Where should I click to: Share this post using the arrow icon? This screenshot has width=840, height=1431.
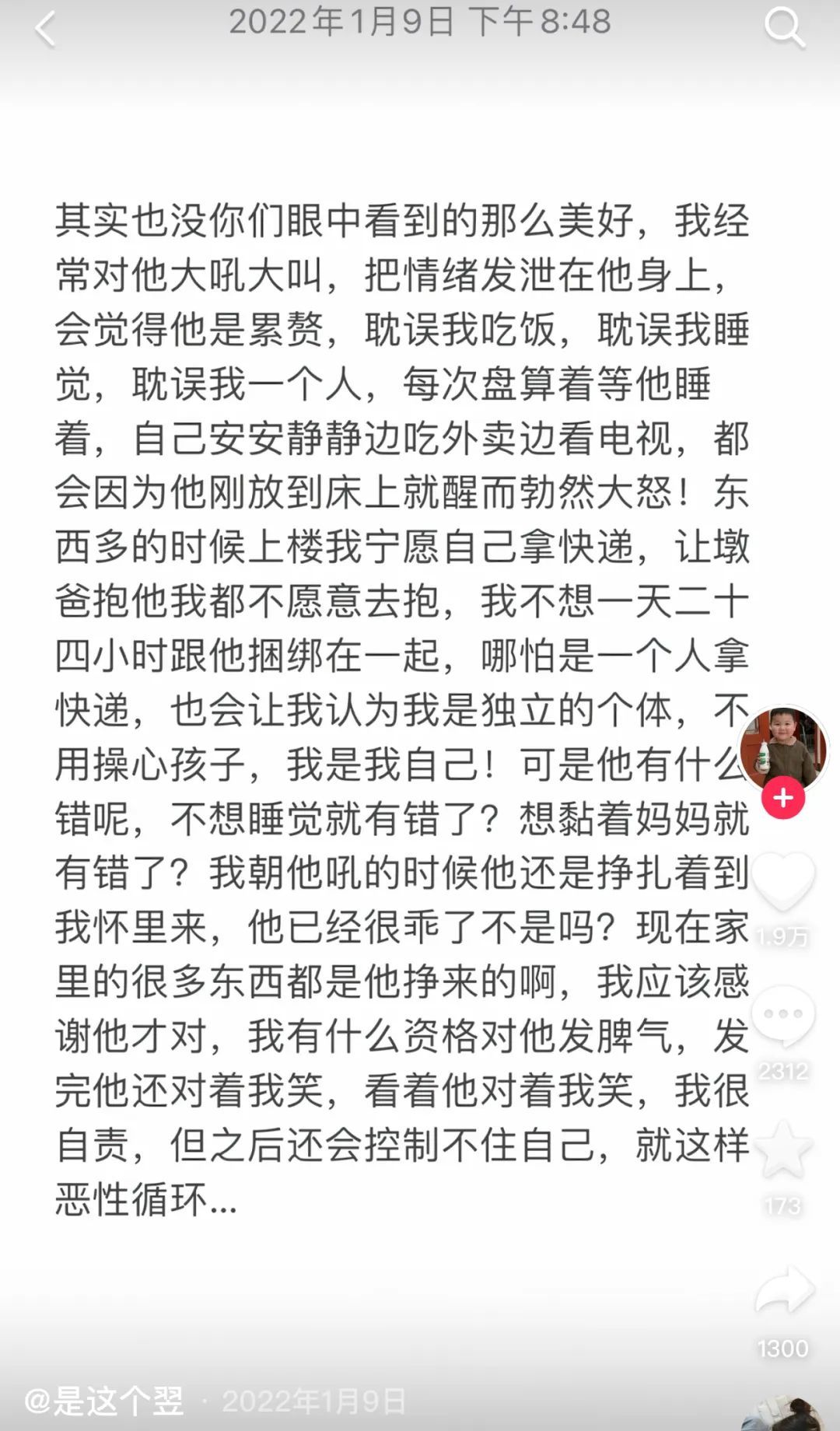point(783,1291)
